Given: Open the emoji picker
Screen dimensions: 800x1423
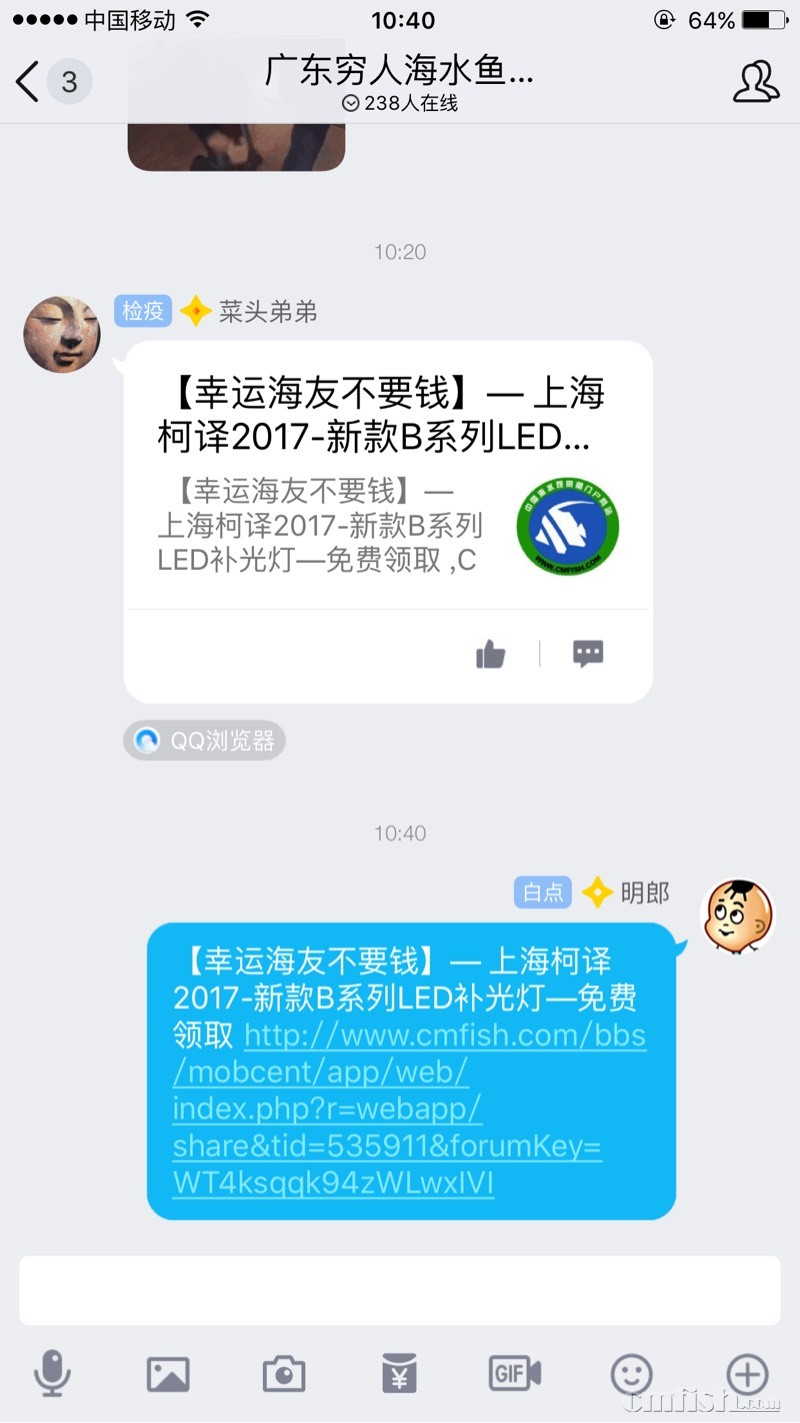Looking at the screenshot, I should [631, 1375].
